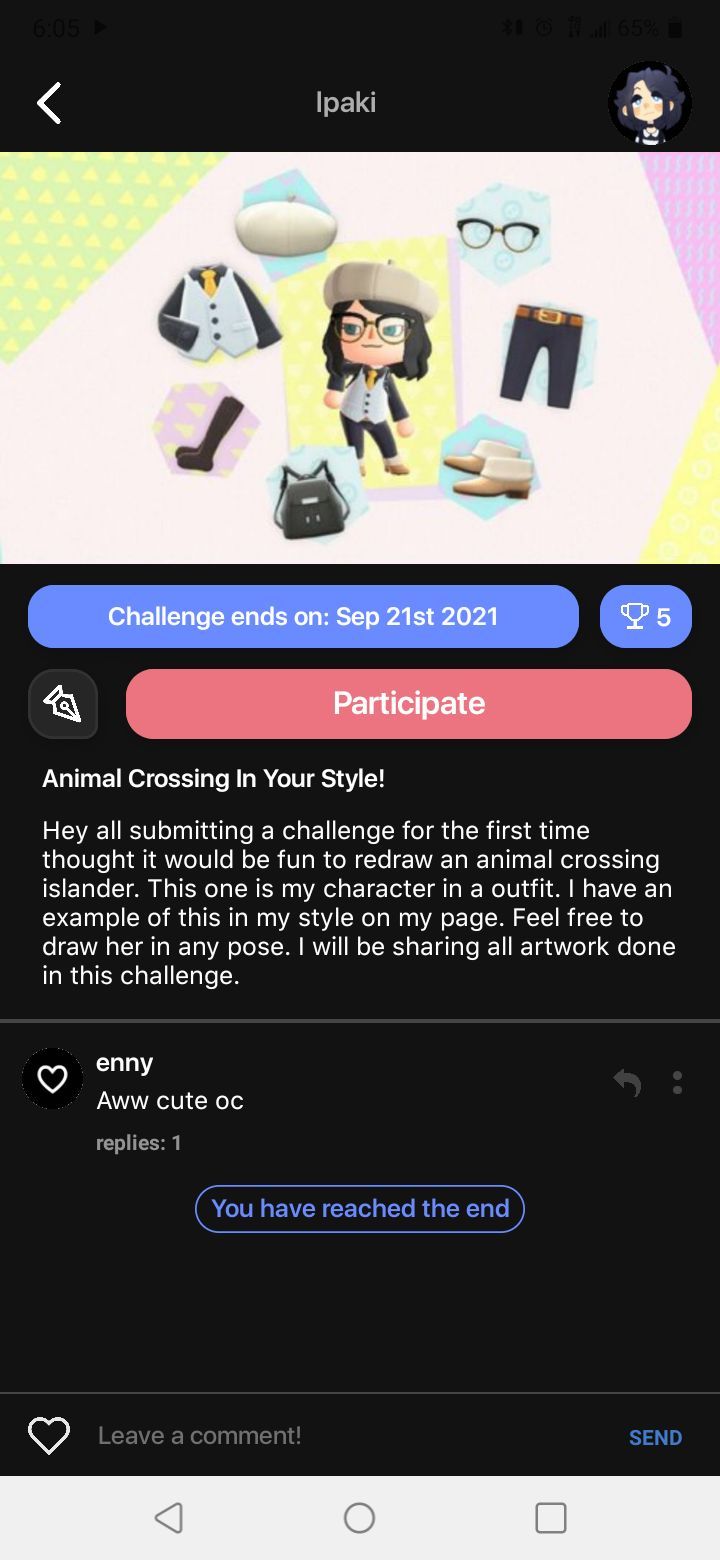Participate in the challenge
The height and width of the screenshot is (1560, 720).
coord(409,704)
